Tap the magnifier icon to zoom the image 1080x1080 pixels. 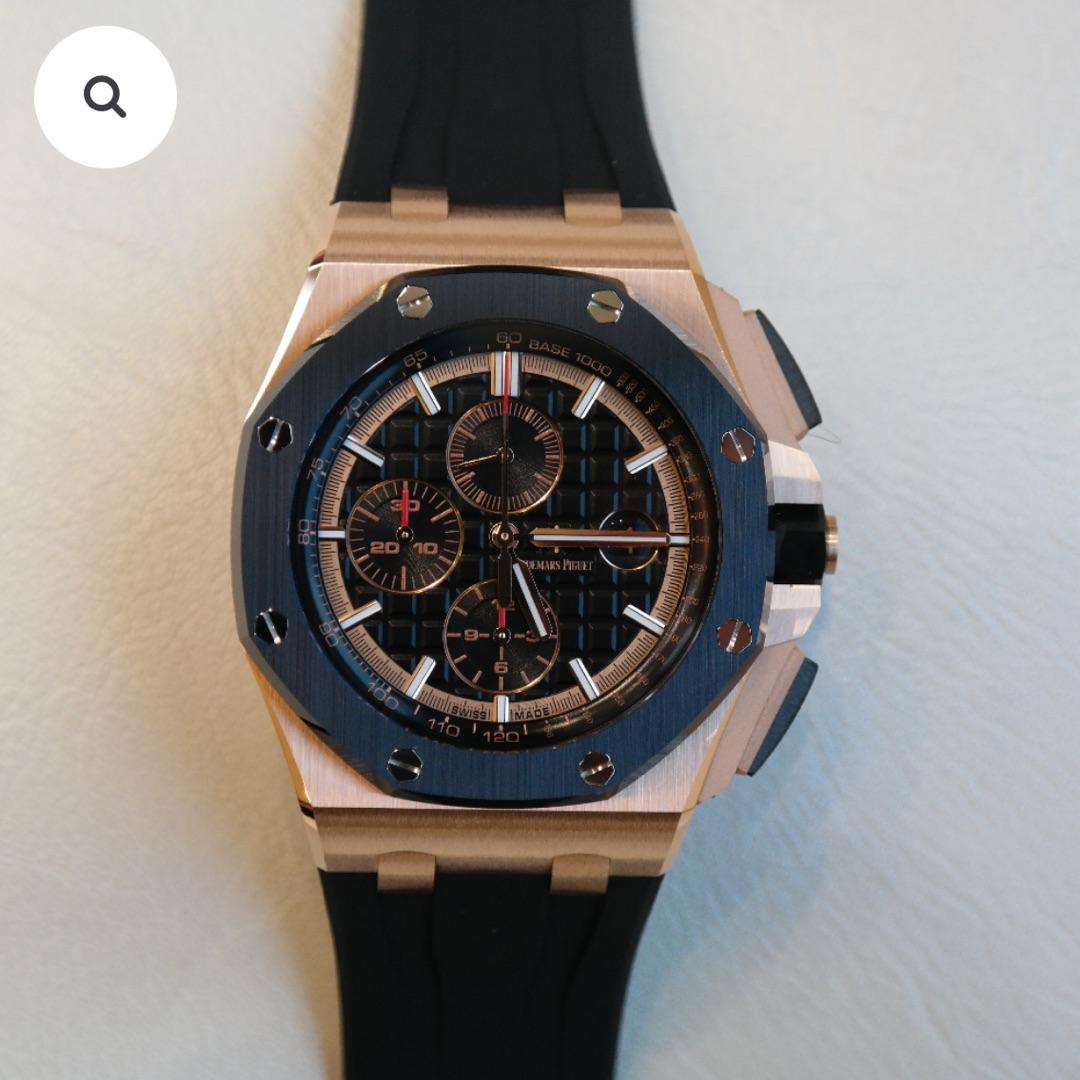pos(105,97)
